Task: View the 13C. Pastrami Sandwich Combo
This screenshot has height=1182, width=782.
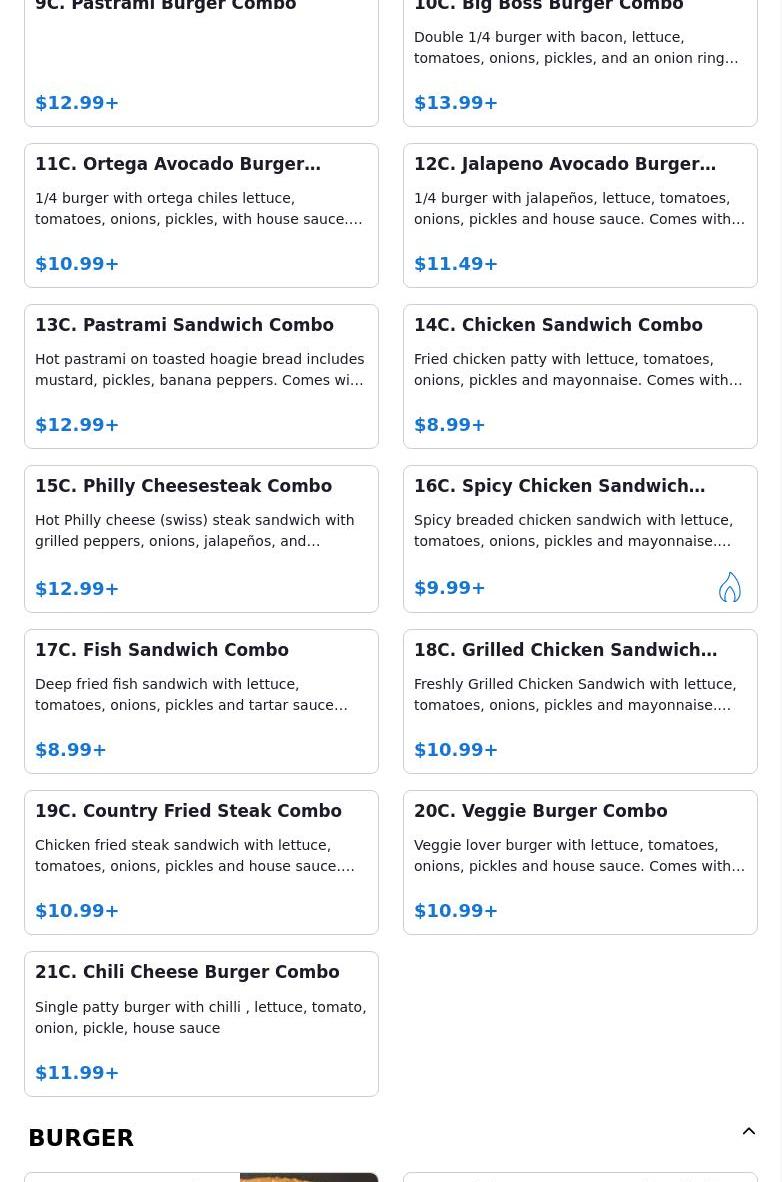Action: pyautogui.click(x=201, y=376)
